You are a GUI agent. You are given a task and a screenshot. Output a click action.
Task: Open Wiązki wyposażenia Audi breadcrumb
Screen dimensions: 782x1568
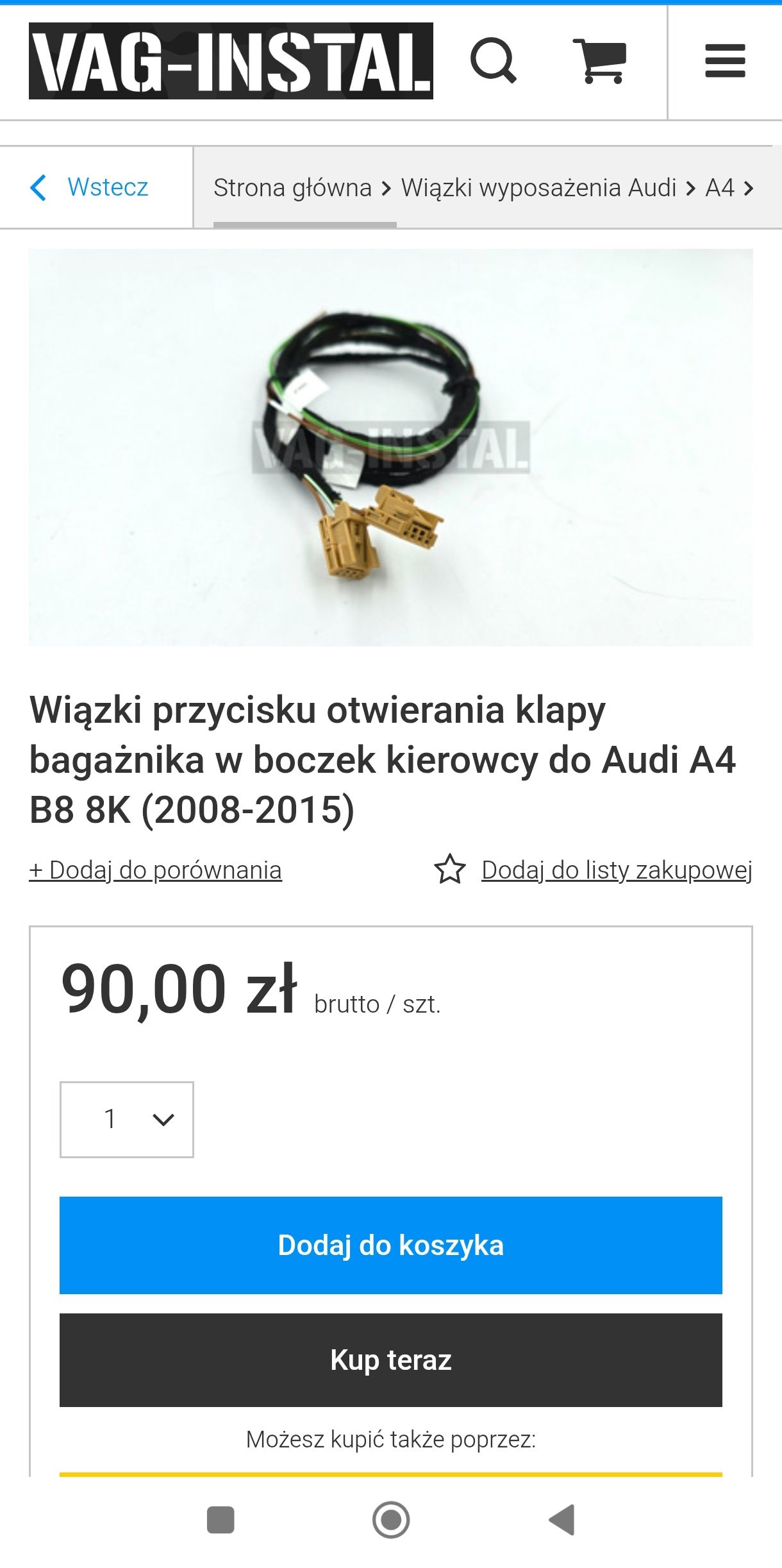(538, 188)
